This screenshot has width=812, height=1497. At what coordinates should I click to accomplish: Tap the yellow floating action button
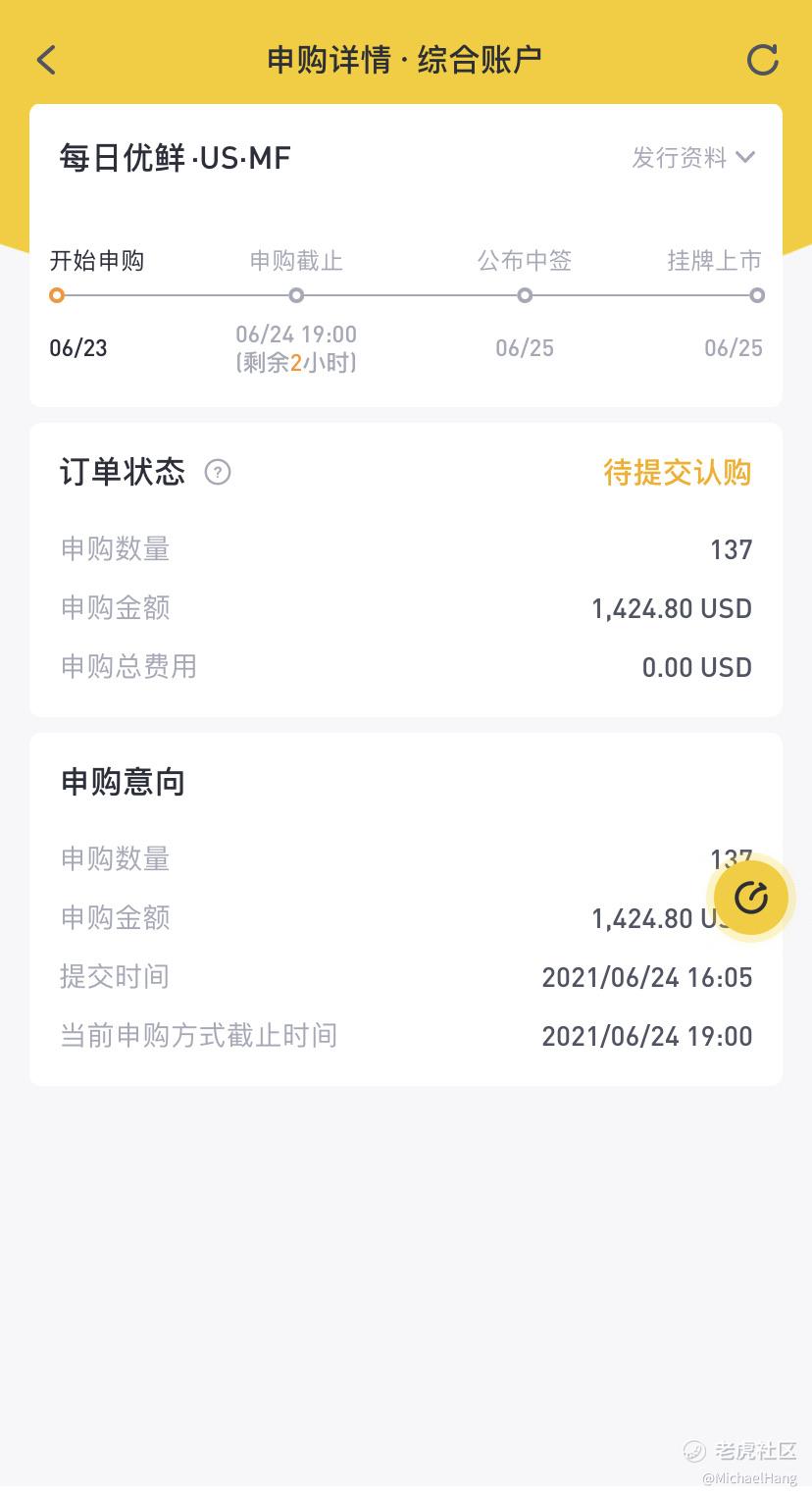[x=750, y=897]
